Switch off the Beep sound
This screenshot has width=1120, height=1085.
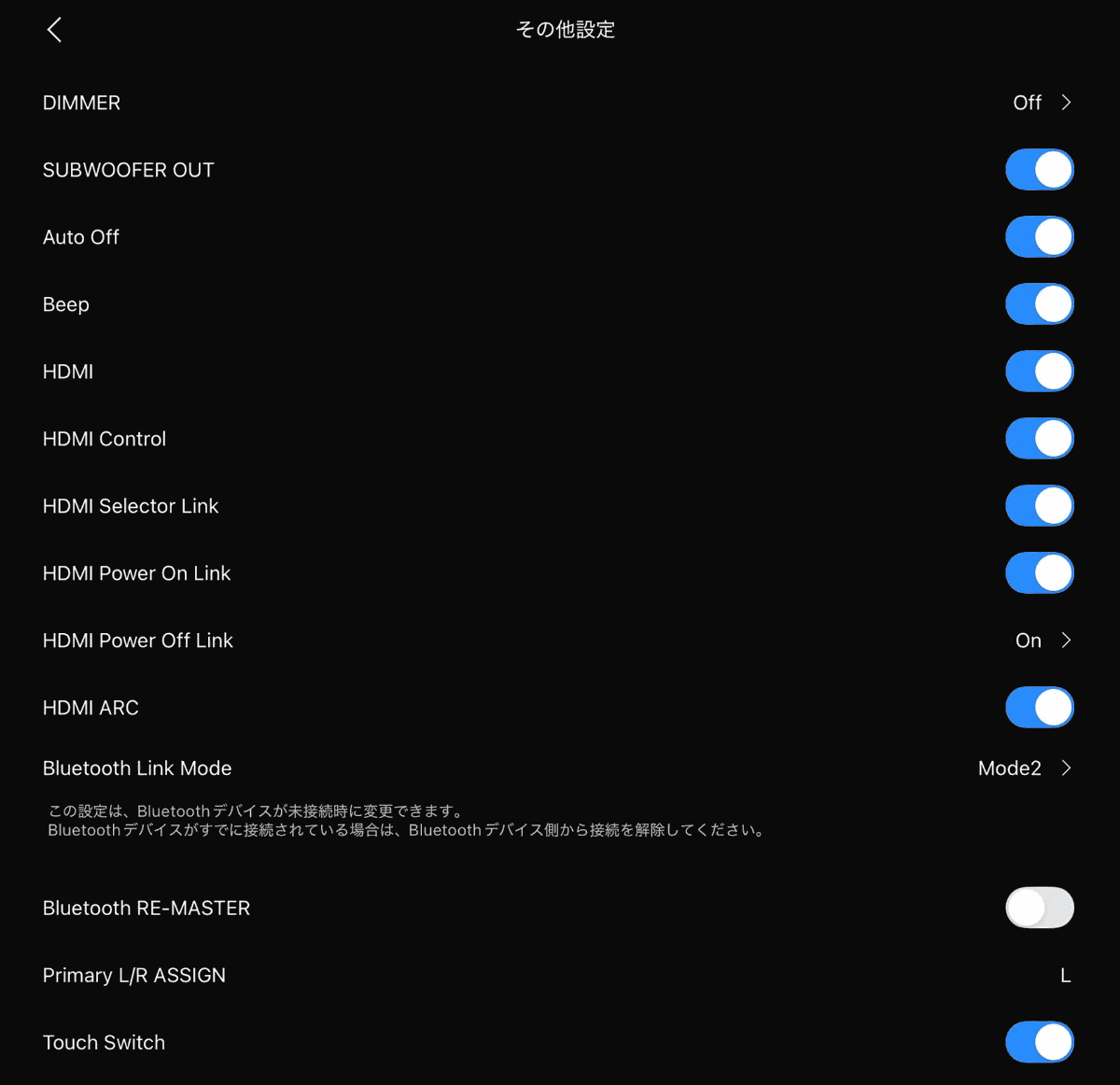1039,304
